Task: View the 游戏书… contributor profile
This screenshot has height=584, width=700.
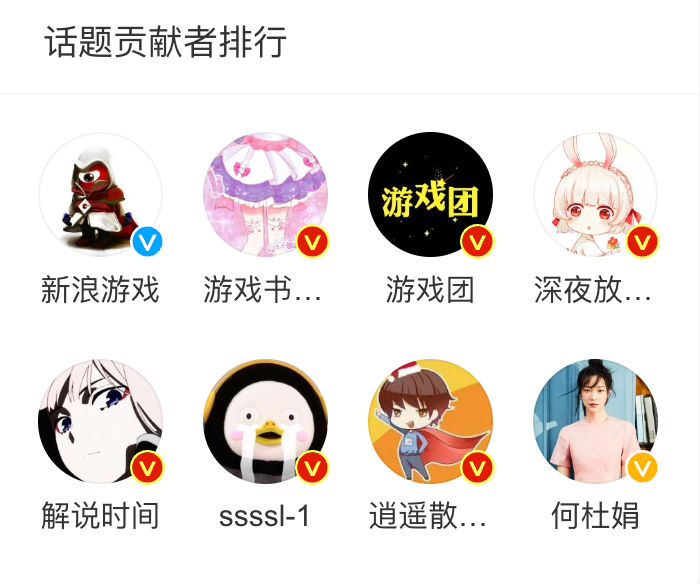Action: [x=265, y=195]
